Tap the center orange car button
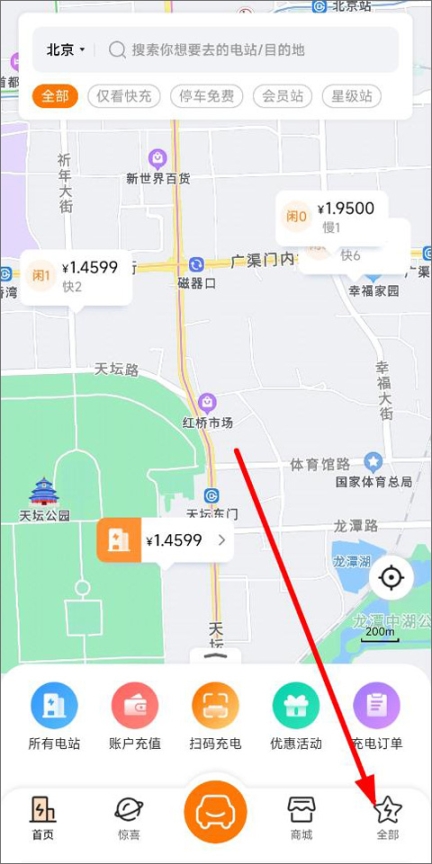 215,812
